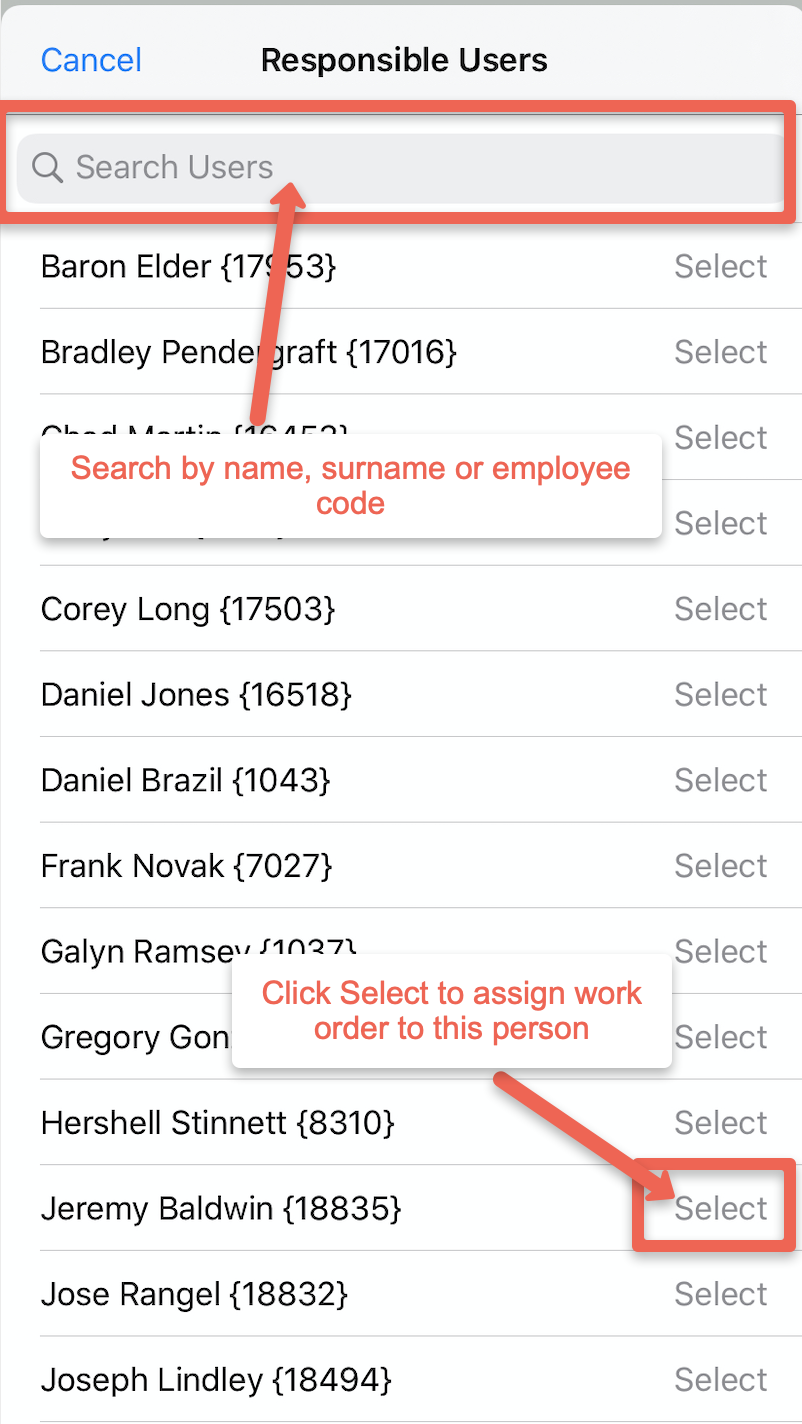Select Jose Rangel {18832}
802x1424 pixels.
pyautogui.click(x=720, y=1294)
